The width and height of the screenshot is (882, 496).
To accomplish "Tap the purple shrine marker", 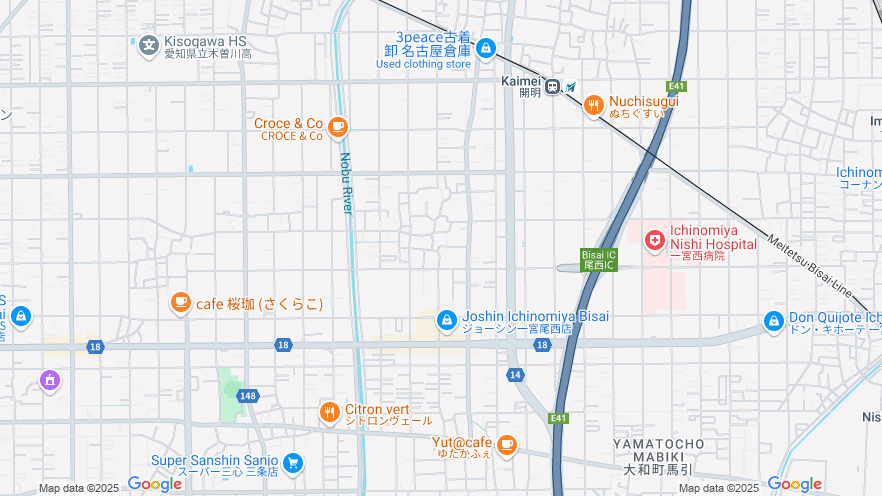I will 49,380.
